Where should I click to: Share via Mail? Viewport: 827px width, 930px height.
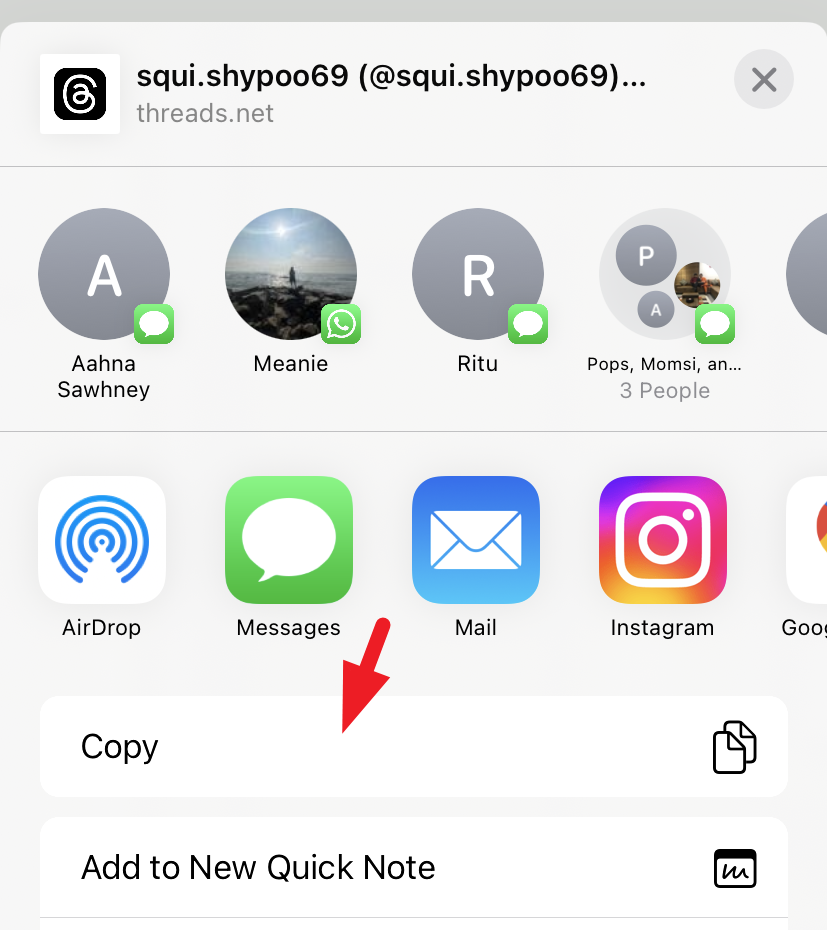[x=476, y=540]
